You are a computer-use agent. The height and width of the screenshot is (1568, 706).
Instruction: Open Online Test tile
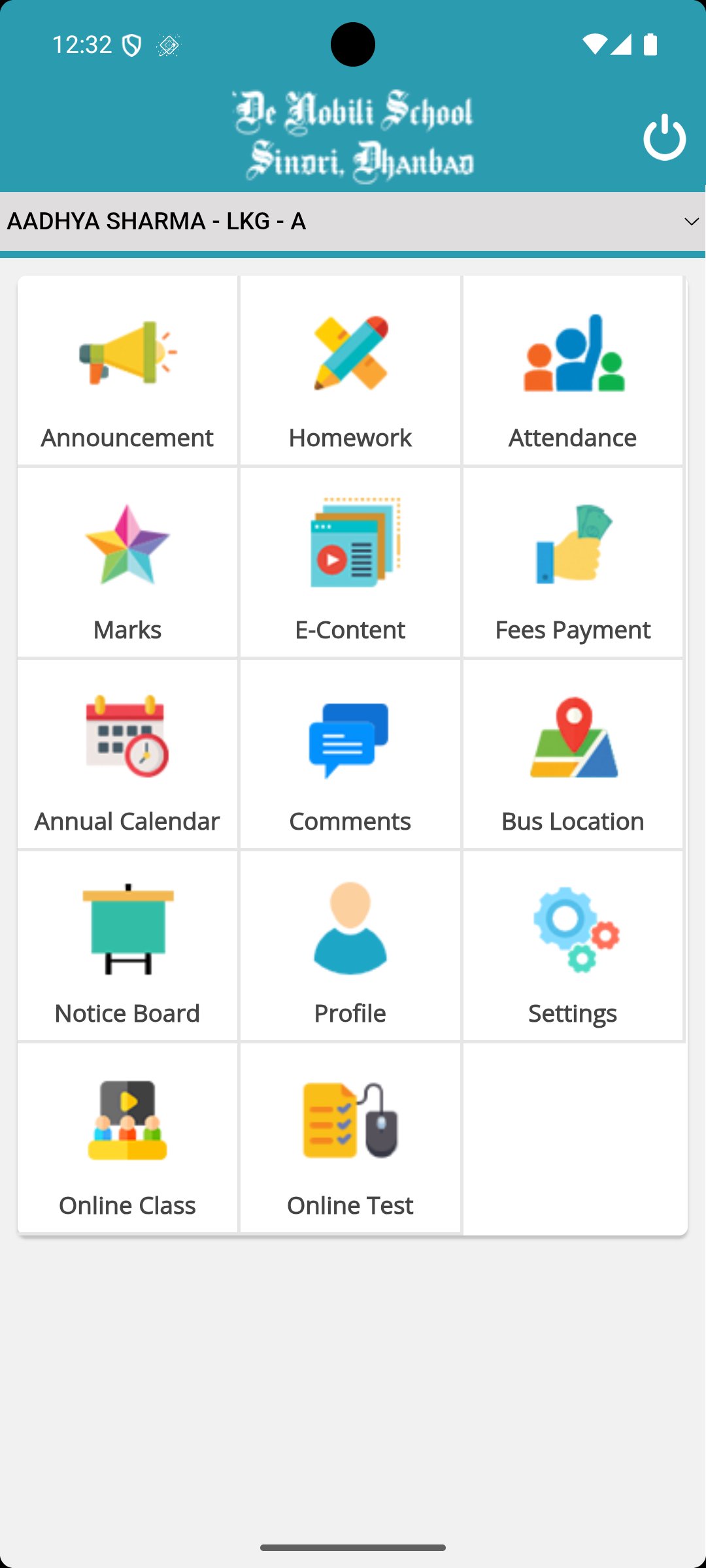pos(350,1138)
